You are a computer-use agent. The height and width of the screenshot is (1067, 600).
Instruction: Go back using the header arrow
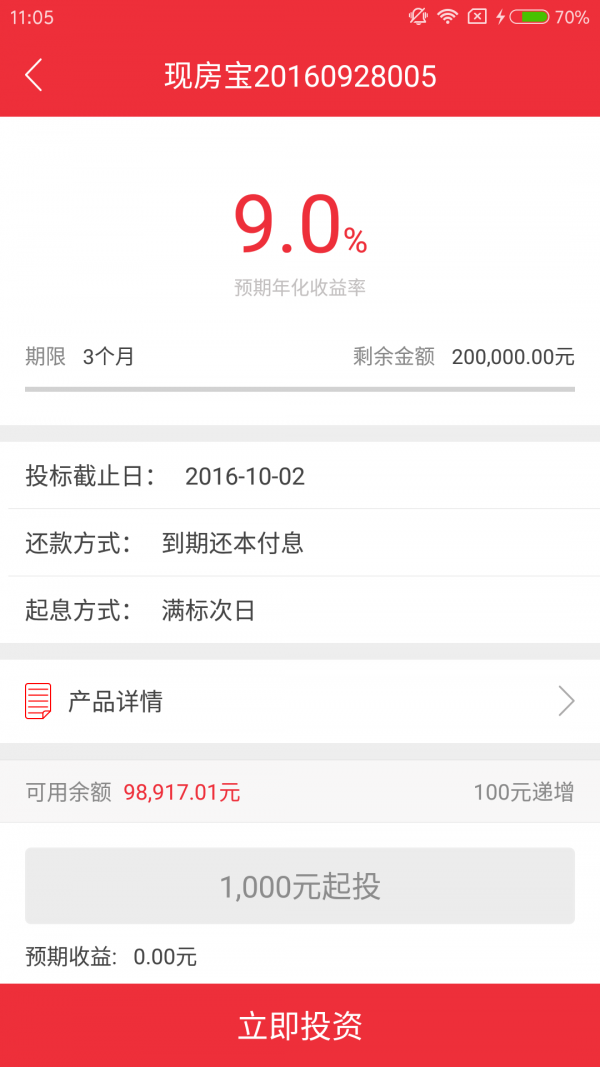(33, 75)
